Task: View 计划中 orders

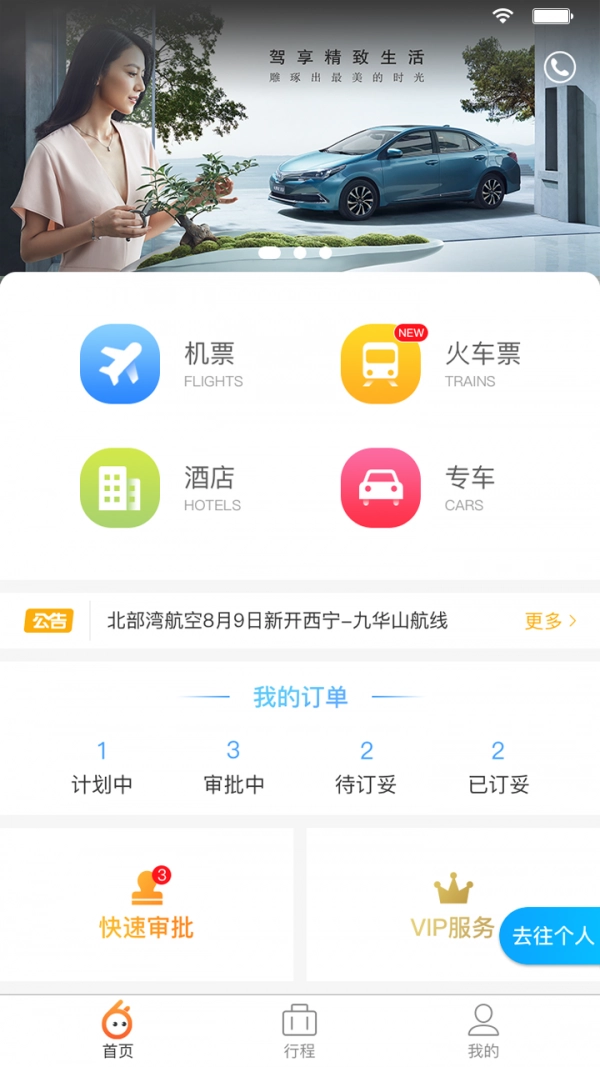Action: tap(102, 768)
